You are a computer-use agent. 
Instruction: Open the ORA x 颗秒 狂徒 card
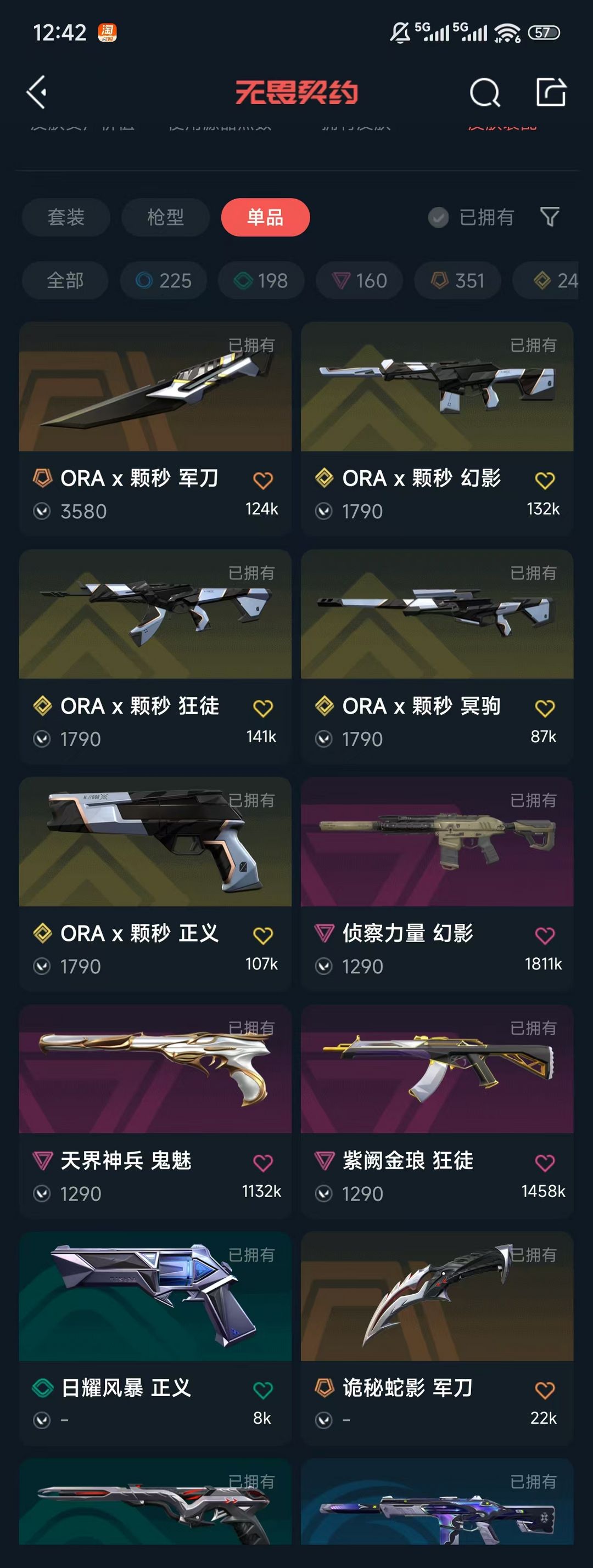pos(155,657)
